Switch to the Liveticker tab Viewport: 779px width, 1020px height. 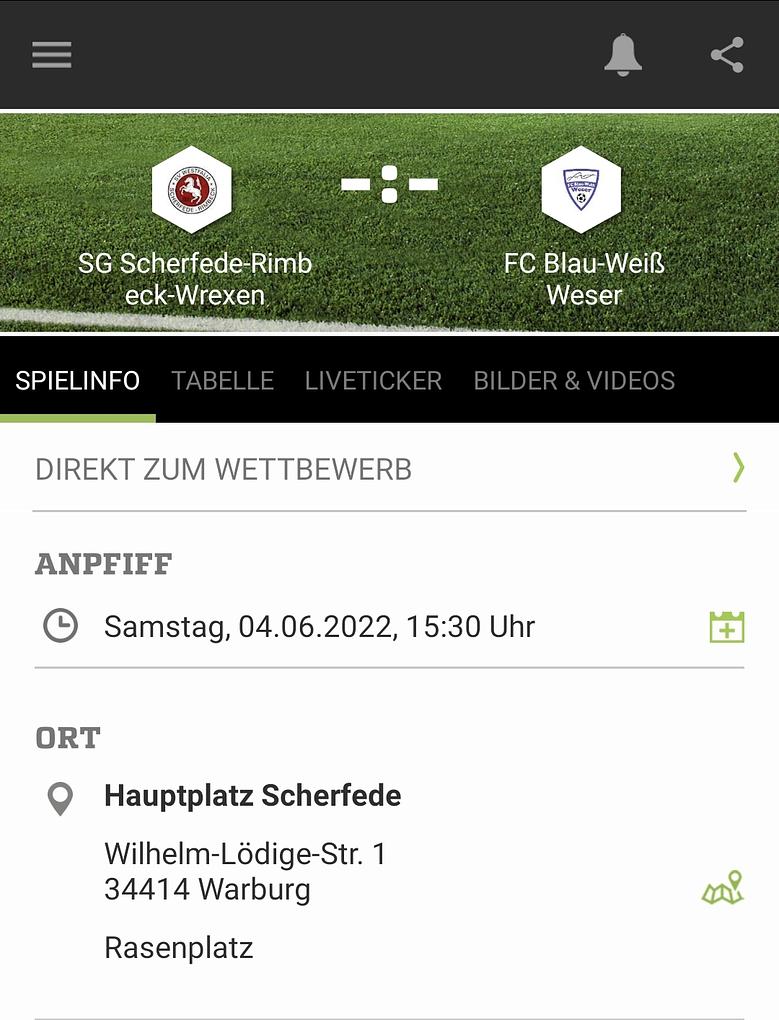tap(373, 381)
